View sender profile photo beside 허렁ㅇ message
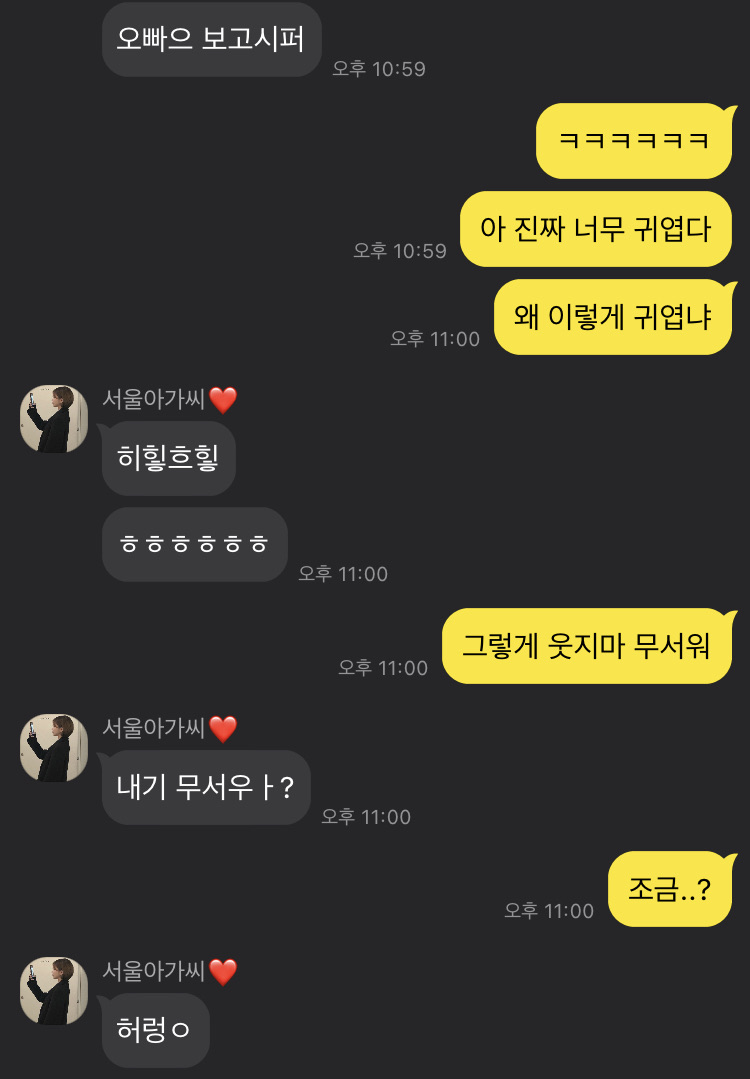The width and height of the screenshot is (750, 1079). pyautogui.click(x=54, y=990)
